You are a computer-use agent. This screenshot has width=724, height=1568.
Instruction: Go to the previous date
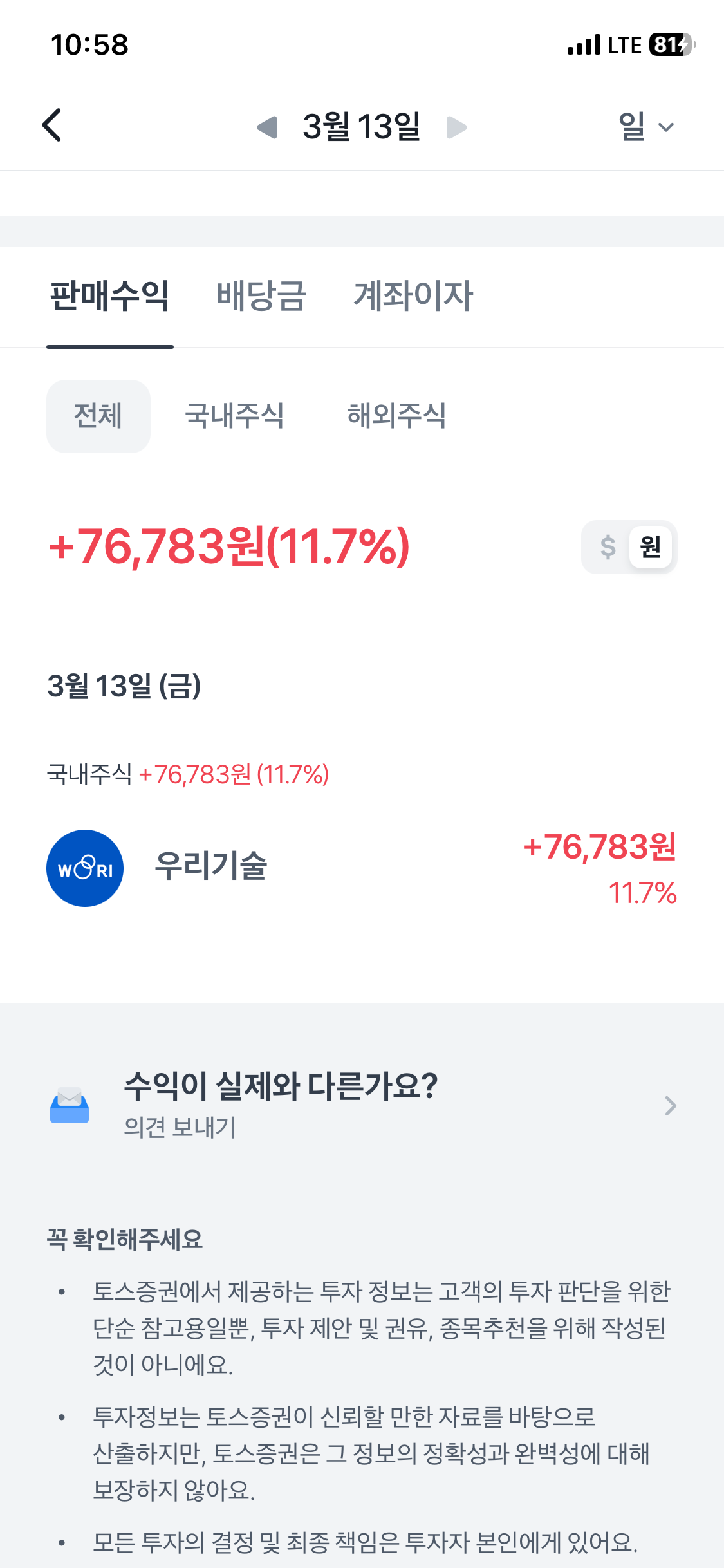coord(267,127)
